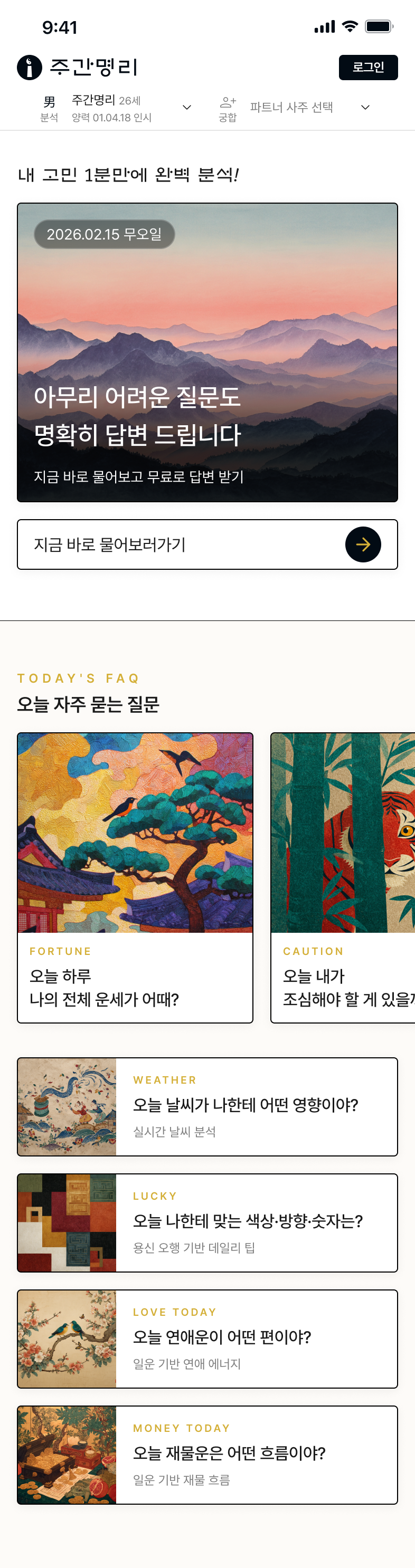
Task: Choose the LOVE TODAY 연애운 question
Action: pyautogui.click(x=207, y=1338)
